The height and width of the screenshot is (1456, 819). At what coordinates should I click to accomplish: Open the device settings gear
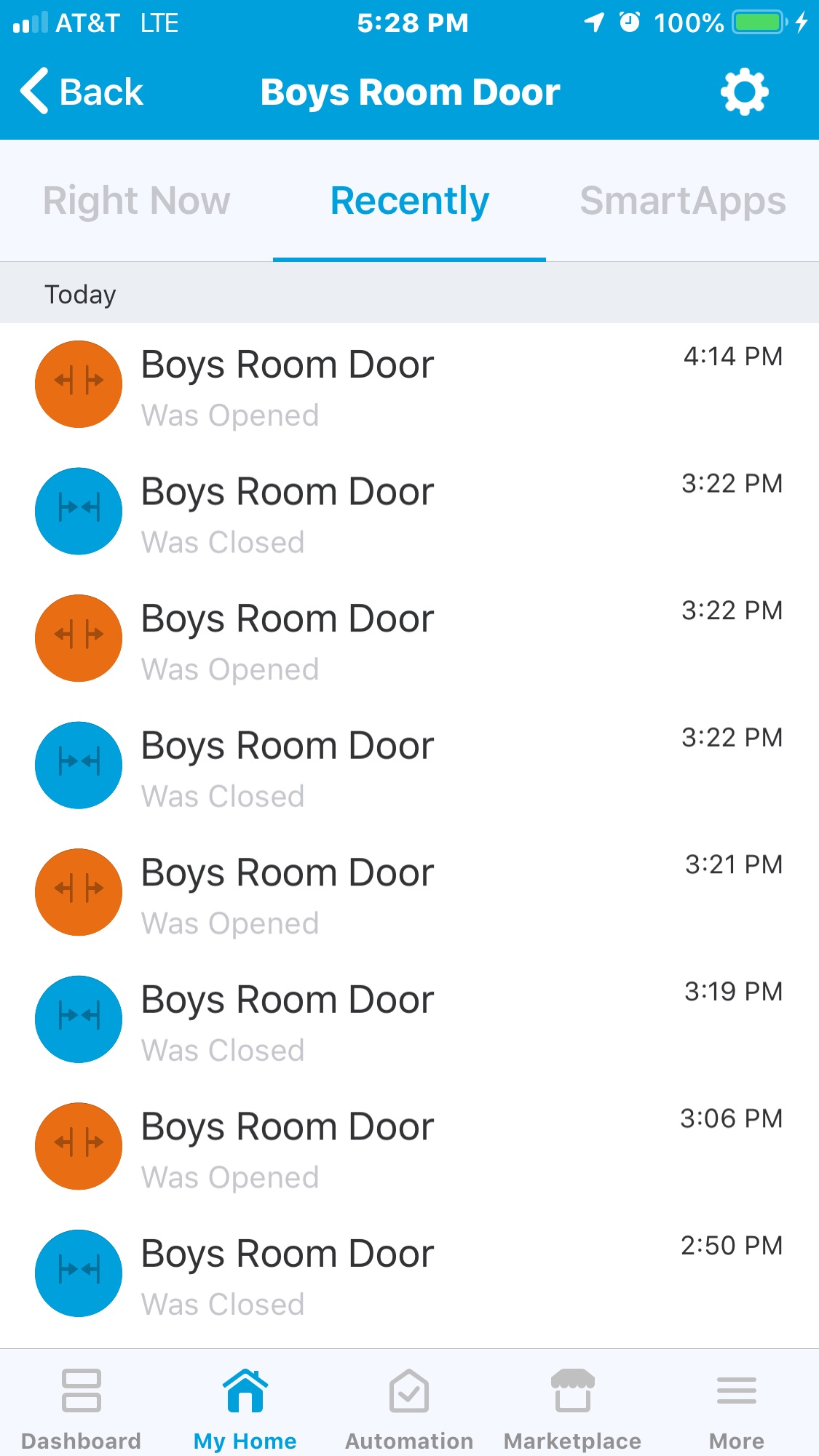click(743, 92)
